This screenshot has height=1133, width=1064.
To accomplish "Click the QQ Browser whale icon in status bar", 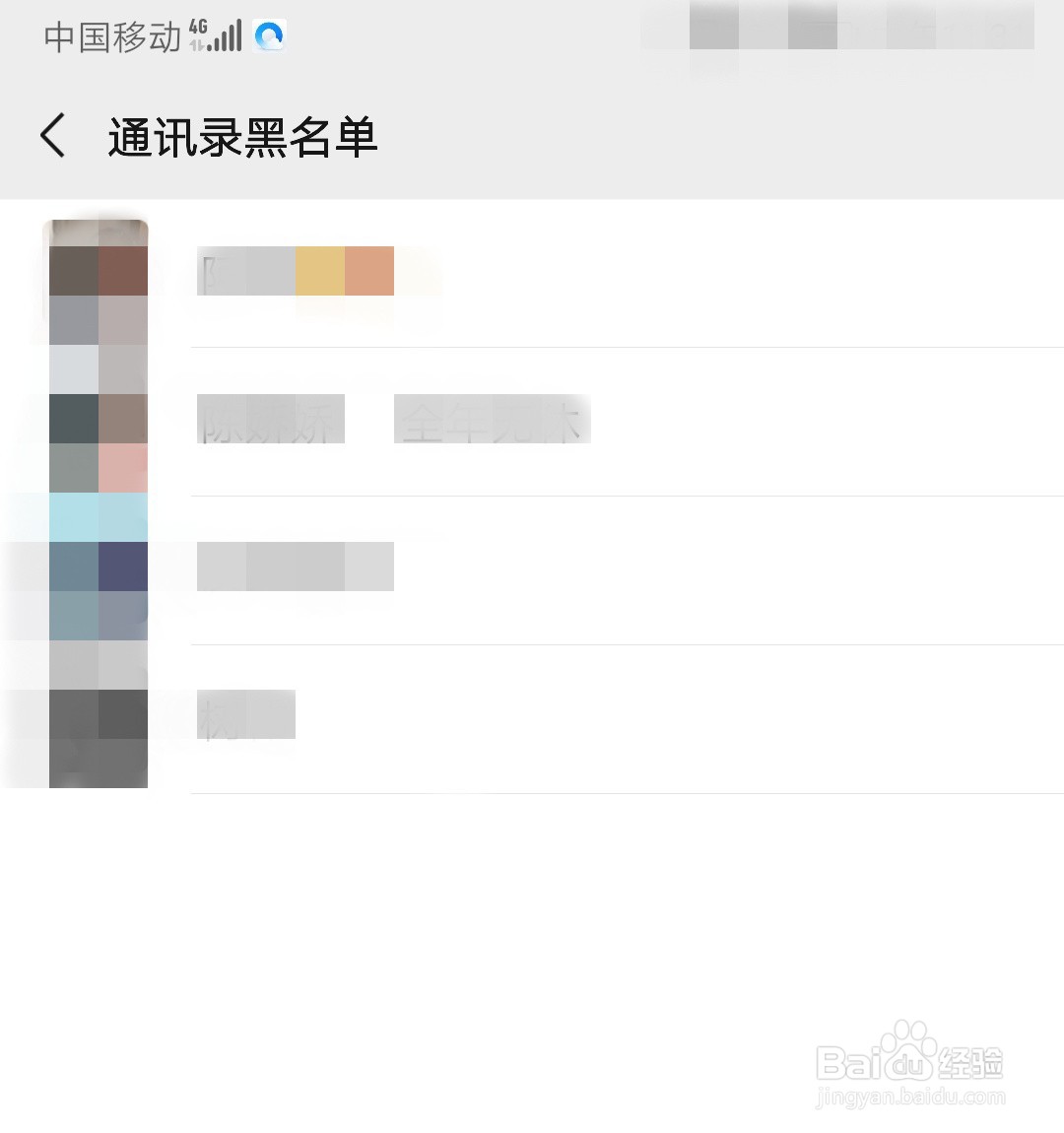I will (268, 33).
